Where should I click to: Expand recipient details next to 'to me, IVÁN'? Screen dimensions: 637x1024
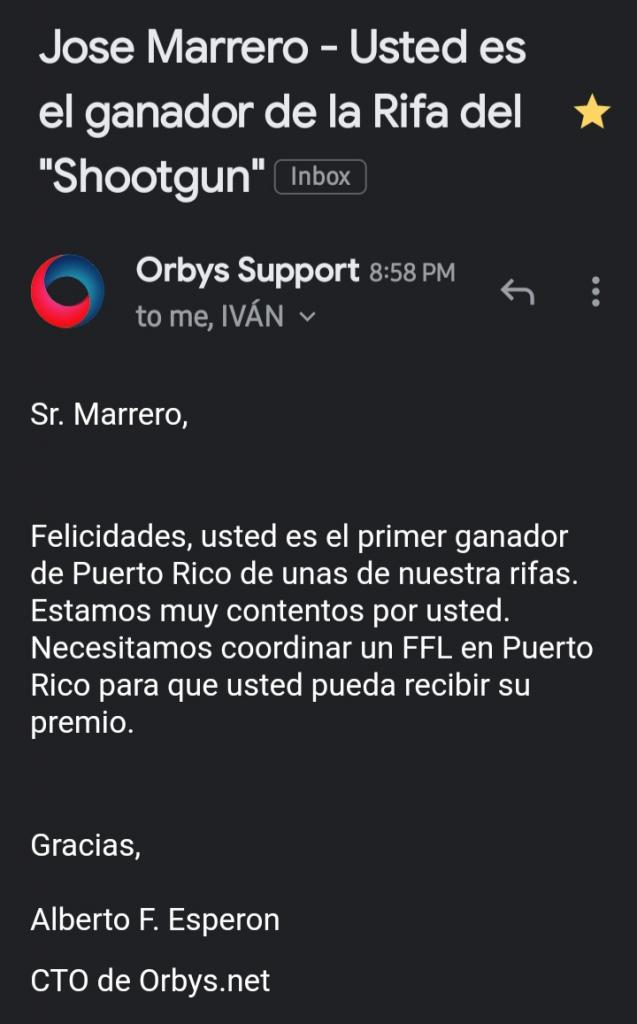click(x=307, y=317)
